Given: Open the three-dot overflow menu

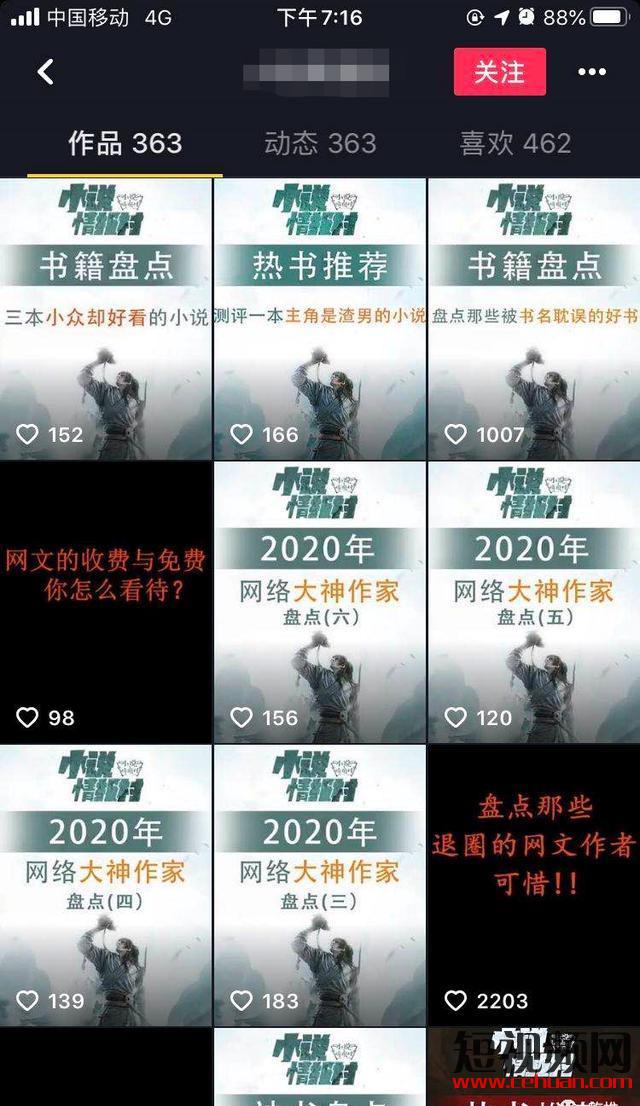Looking at the screenshot, I should point(592,72).
